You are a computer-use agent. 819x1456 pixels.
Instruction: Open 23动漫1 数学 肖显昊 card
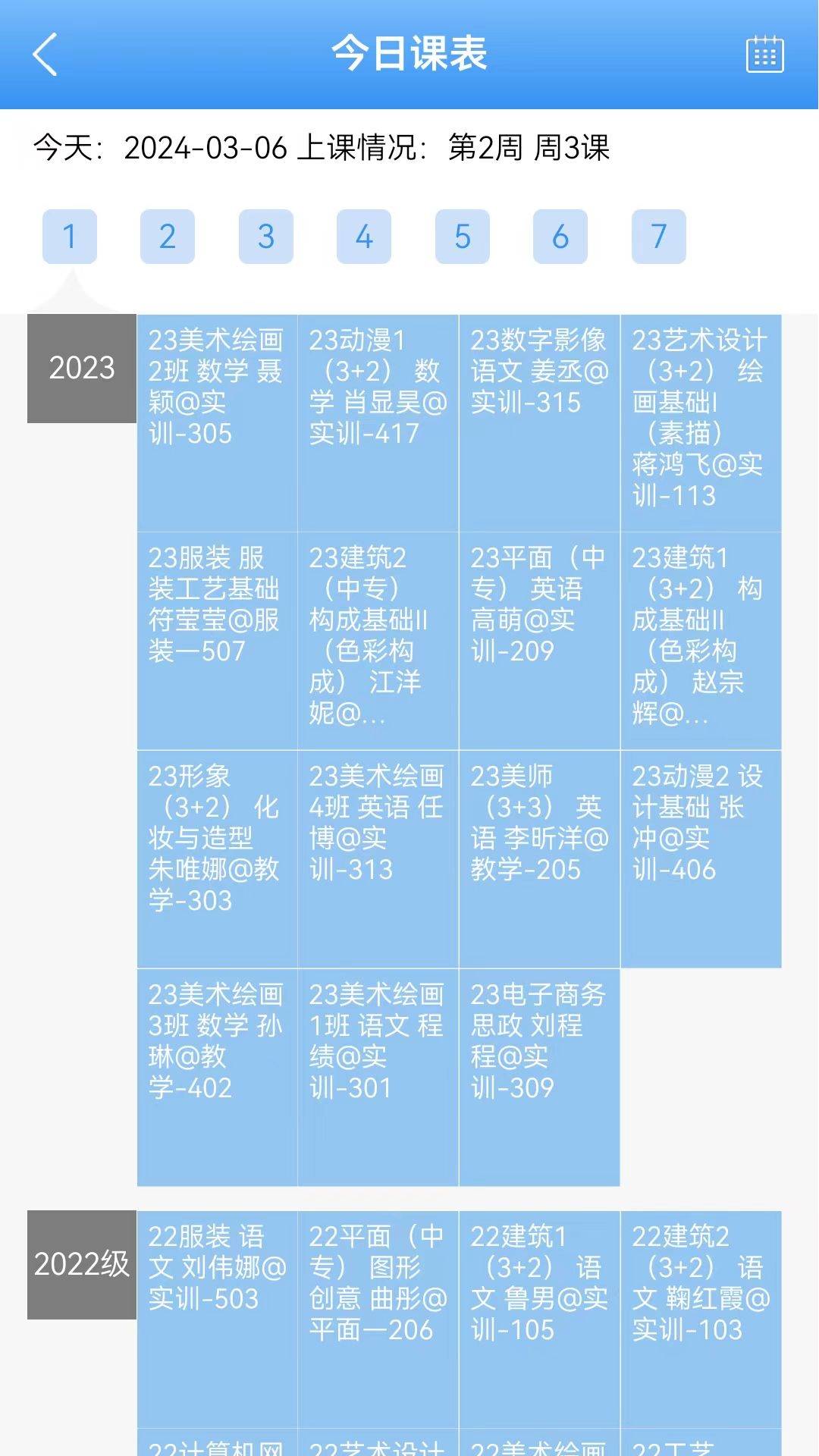pos(378,423)
